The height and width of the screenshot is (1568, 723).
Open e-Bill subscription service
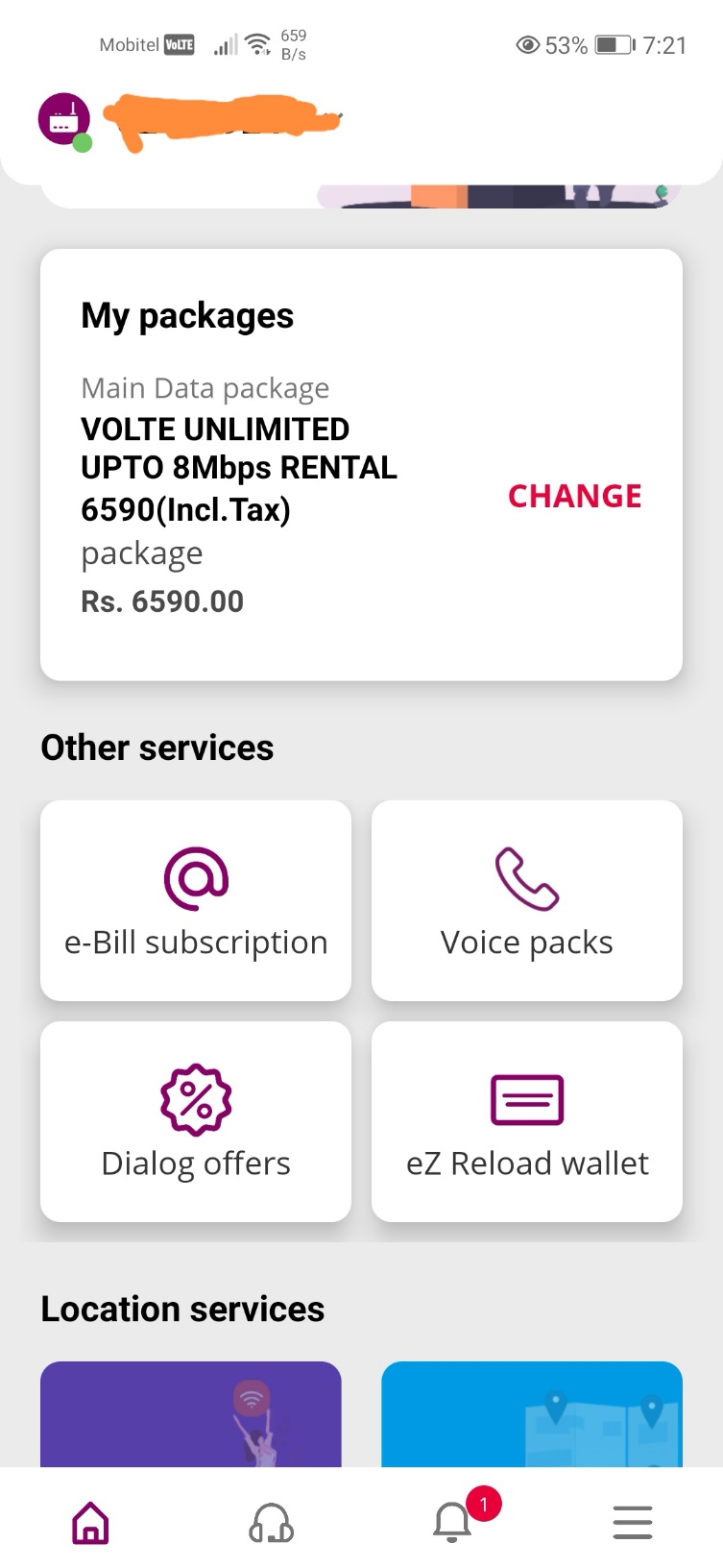196,900
